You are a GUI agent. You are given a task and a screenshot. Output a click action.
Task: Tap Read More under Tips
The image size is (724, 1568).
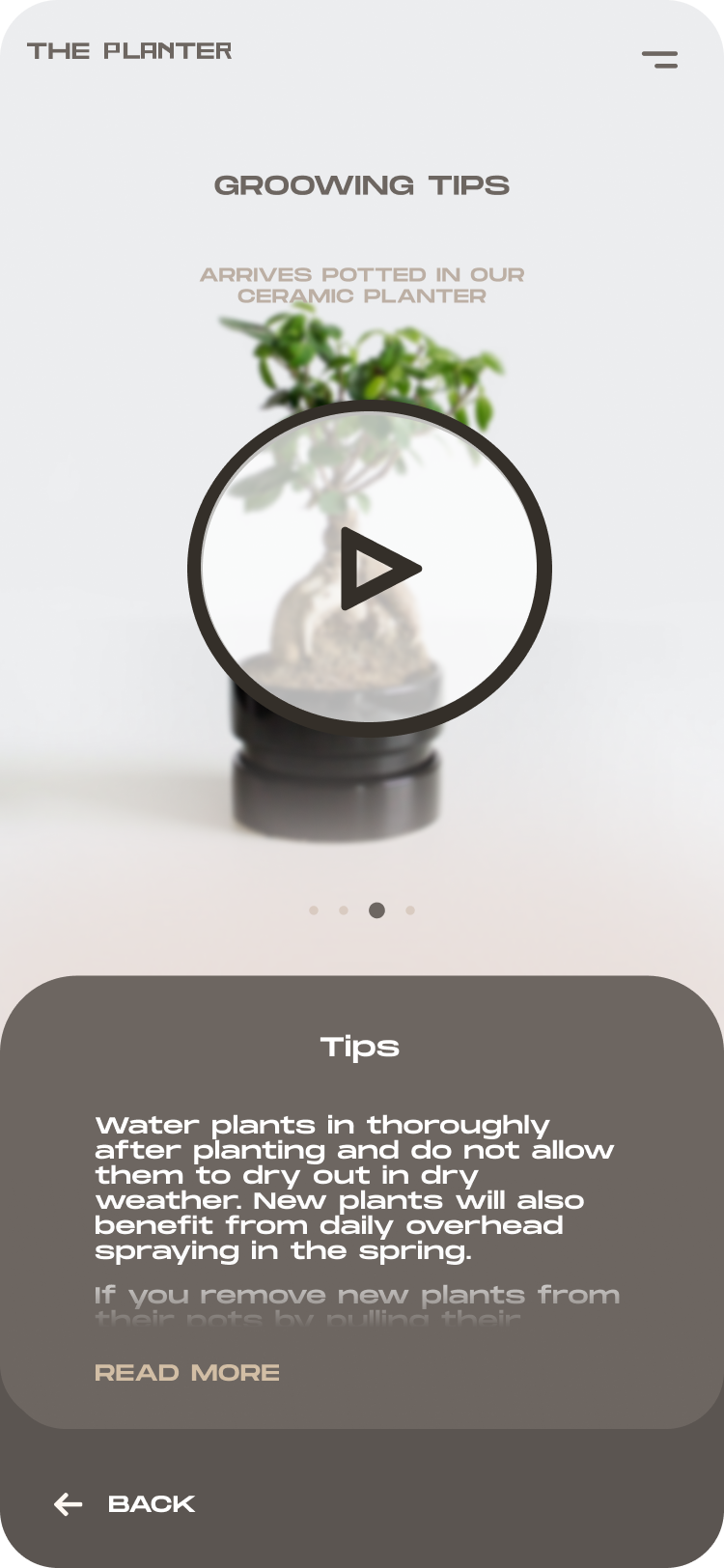click(187, 1372)
